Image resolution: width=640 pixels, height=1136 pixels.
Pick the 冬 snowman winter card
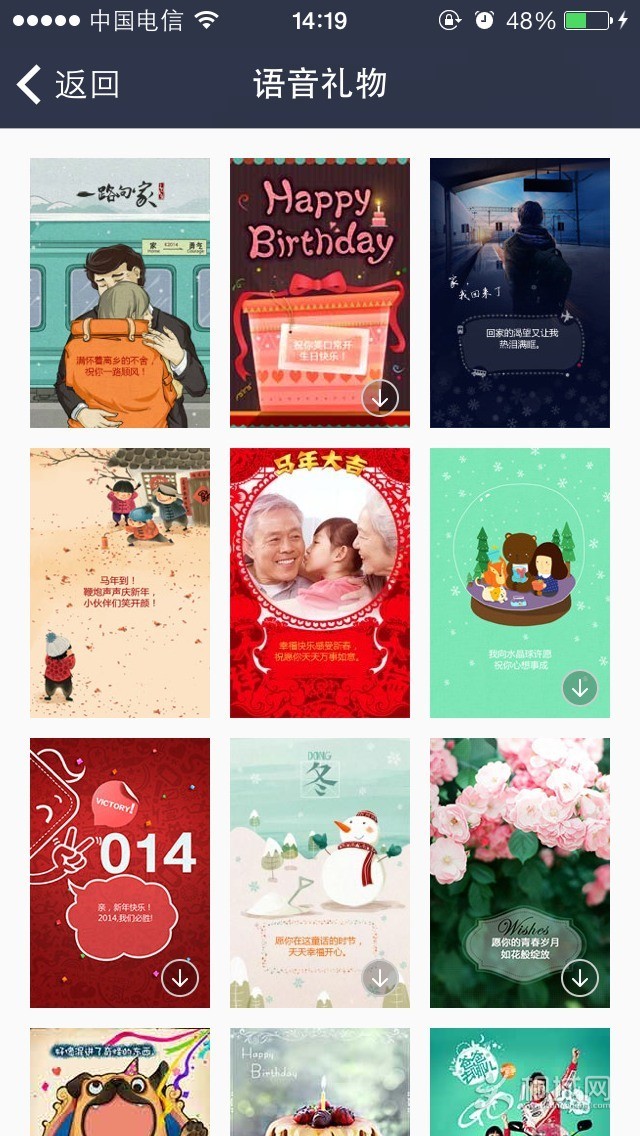tap(319, 860)
